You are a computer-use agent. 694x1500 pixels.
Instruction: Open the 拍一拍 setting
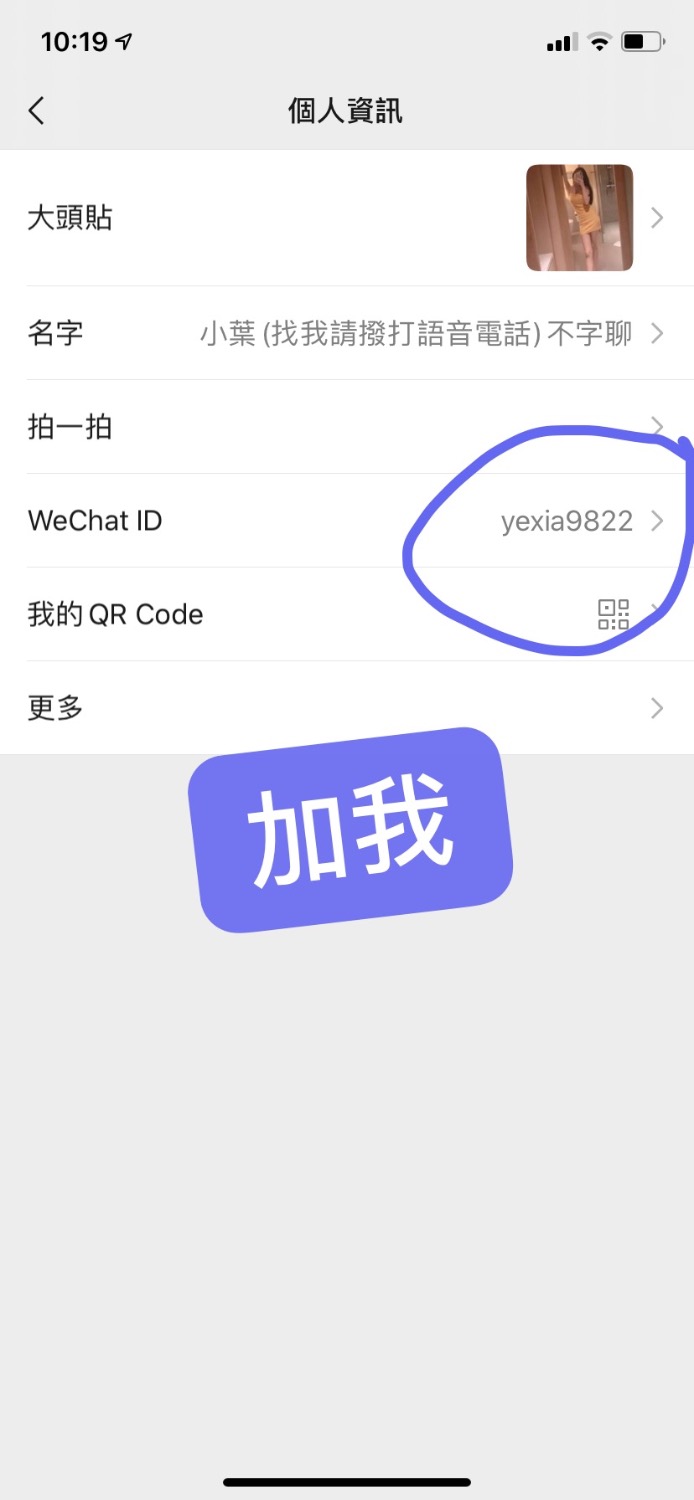tap(346, 427)
